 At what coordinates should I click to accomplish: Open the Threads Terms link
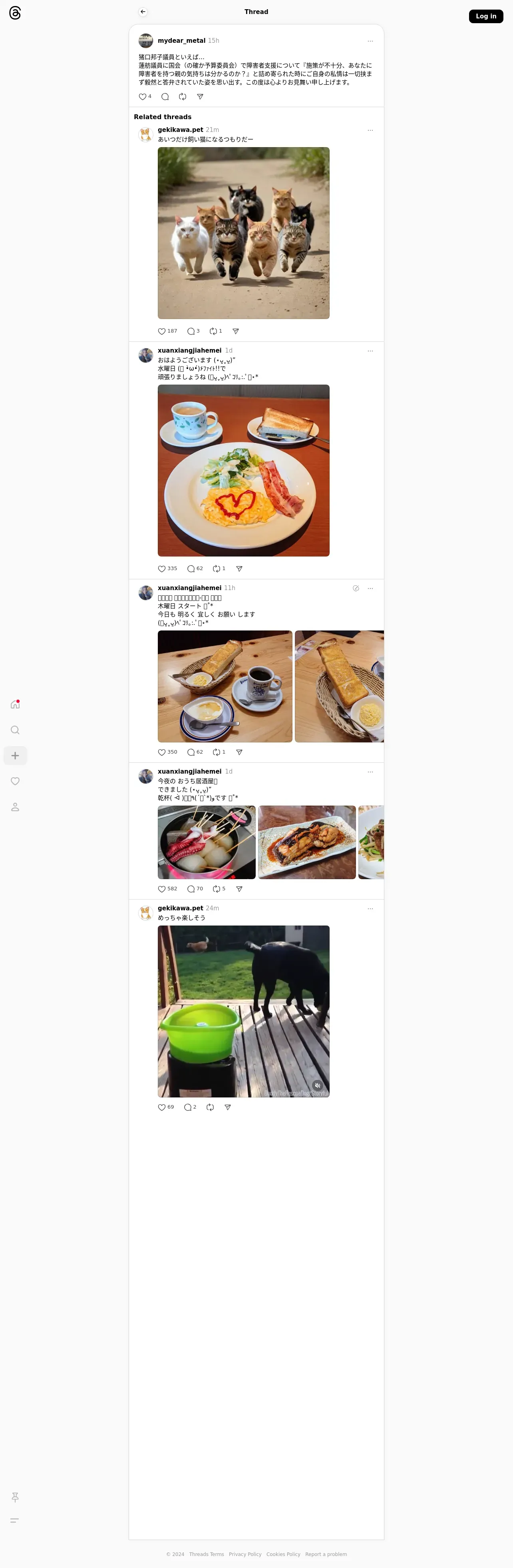coord(206,1554)
